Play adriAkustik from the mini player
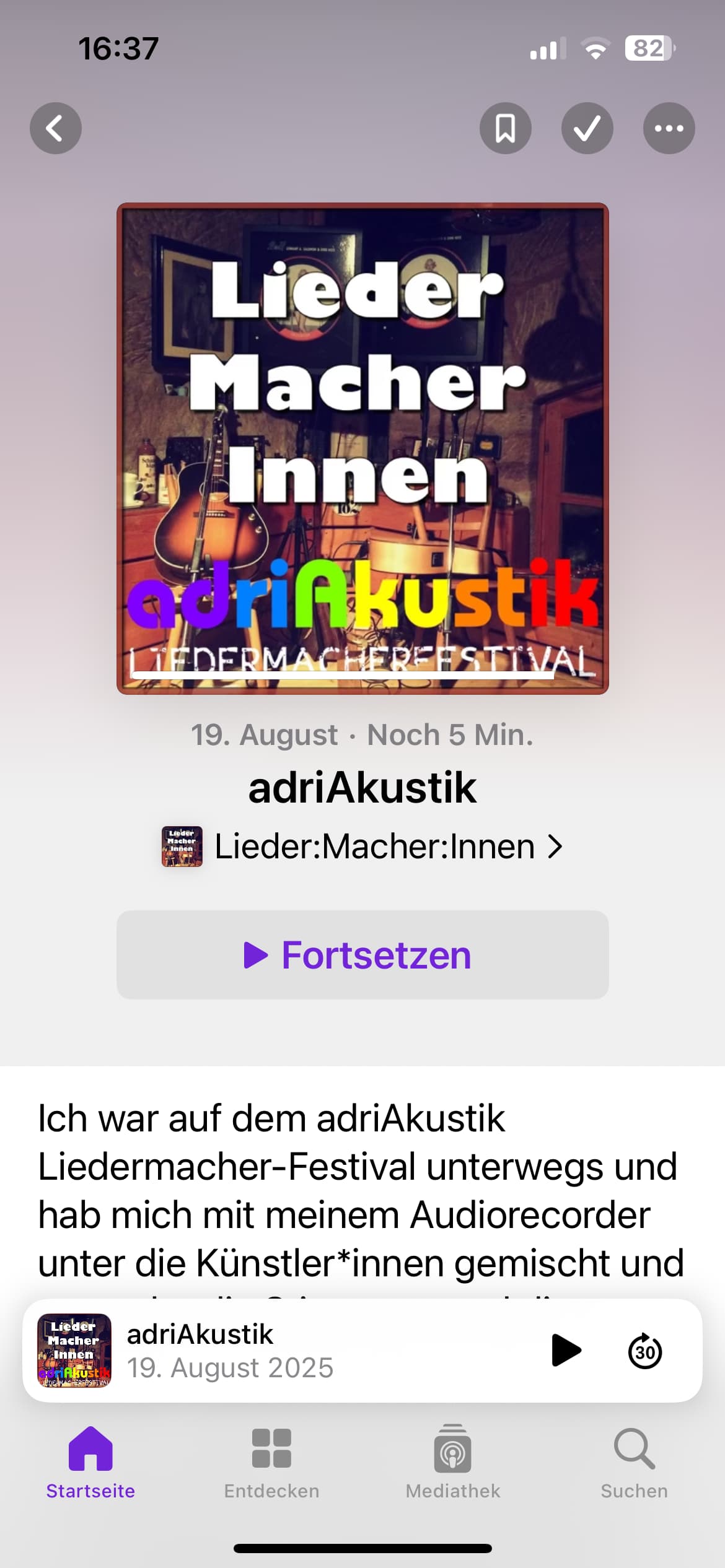Viewport: 725px width, 1568px height. pos(566,1350)
